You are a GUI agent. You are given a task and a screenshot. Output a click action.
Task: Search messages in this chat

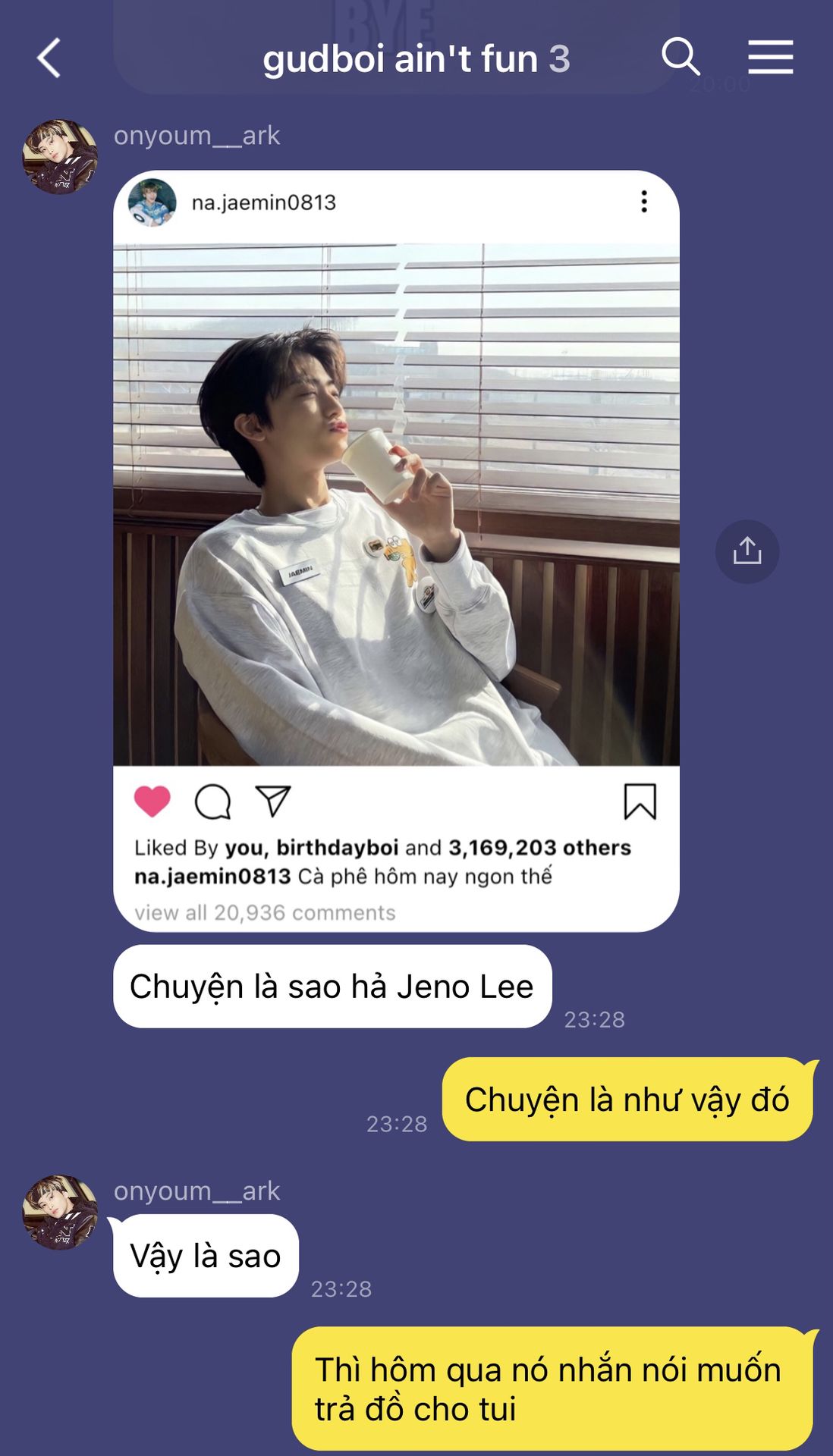(680, 57)
